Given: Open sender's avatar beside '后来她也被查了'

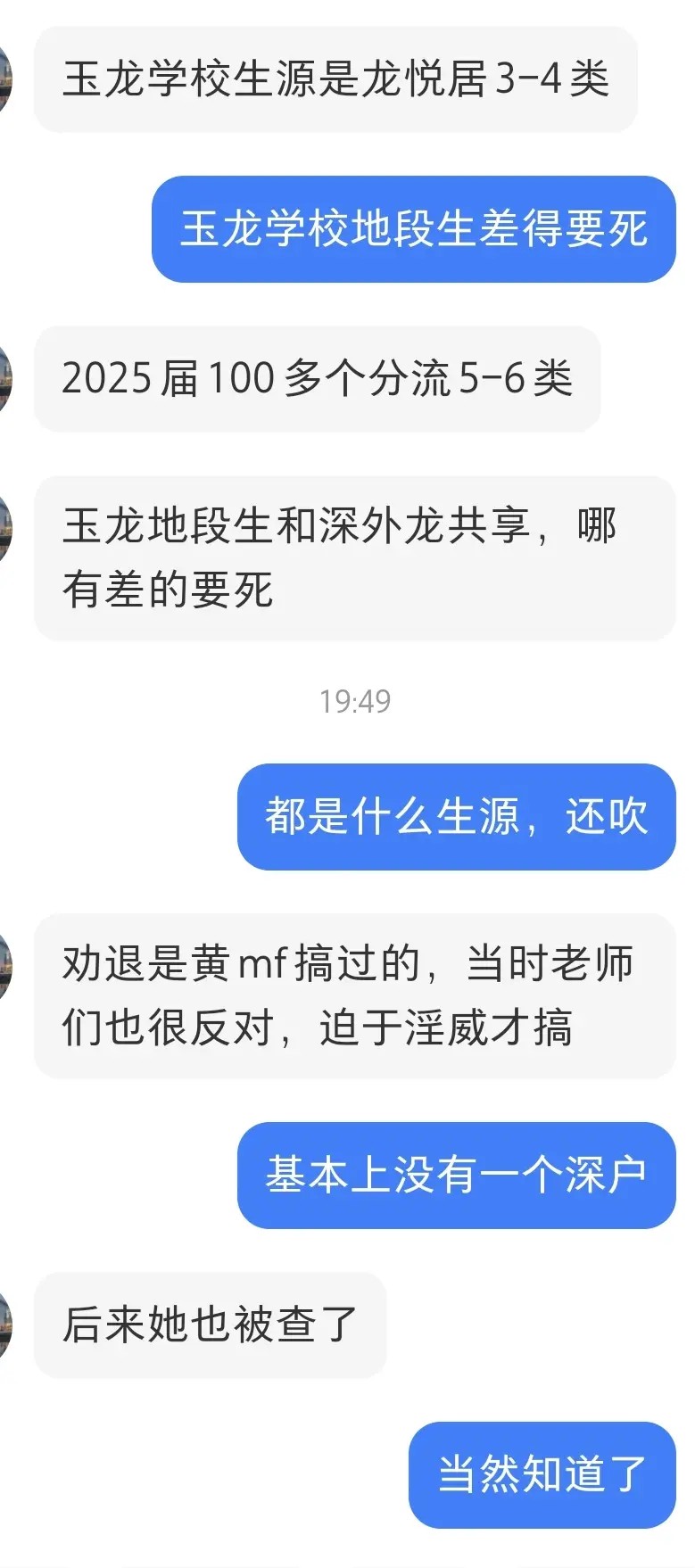Looking at the screenshot, I should (x=4, y=1325).
